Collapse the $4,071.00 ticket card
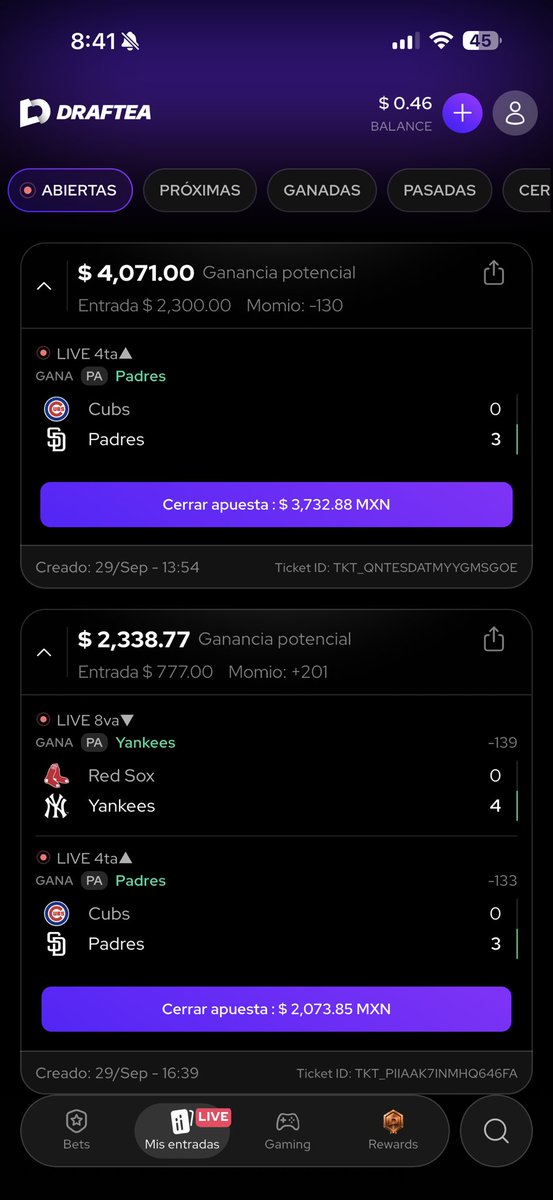This screenshot has width=553, height=1200. (x=44, y=286)
